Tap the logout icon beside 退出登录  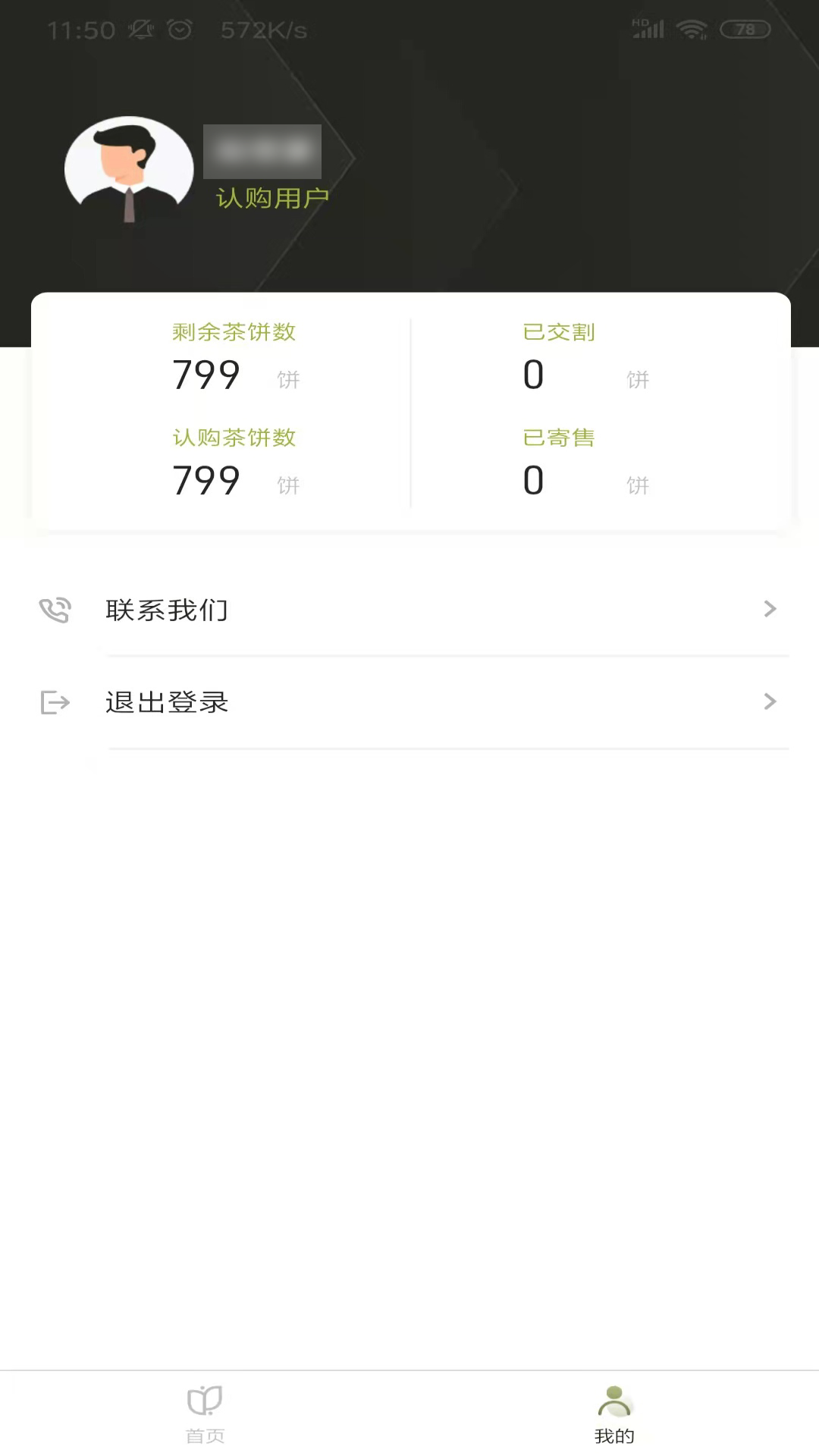tap(54, 701)
